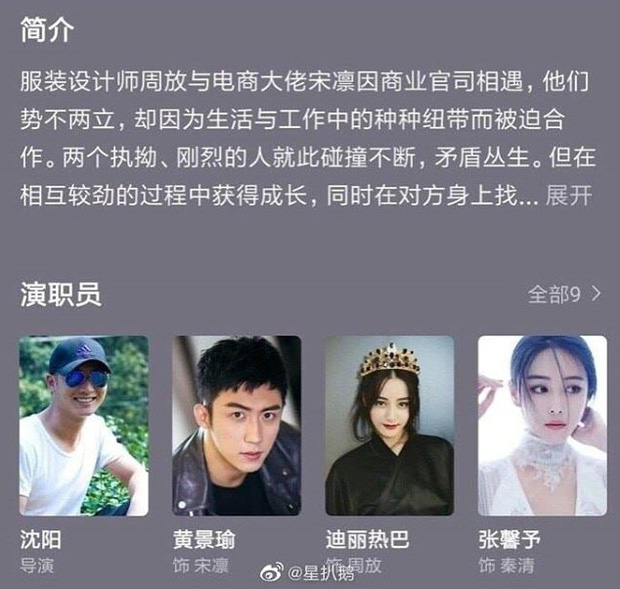
Task: Expand the synopsis with 展开
Action: [569, 196]
